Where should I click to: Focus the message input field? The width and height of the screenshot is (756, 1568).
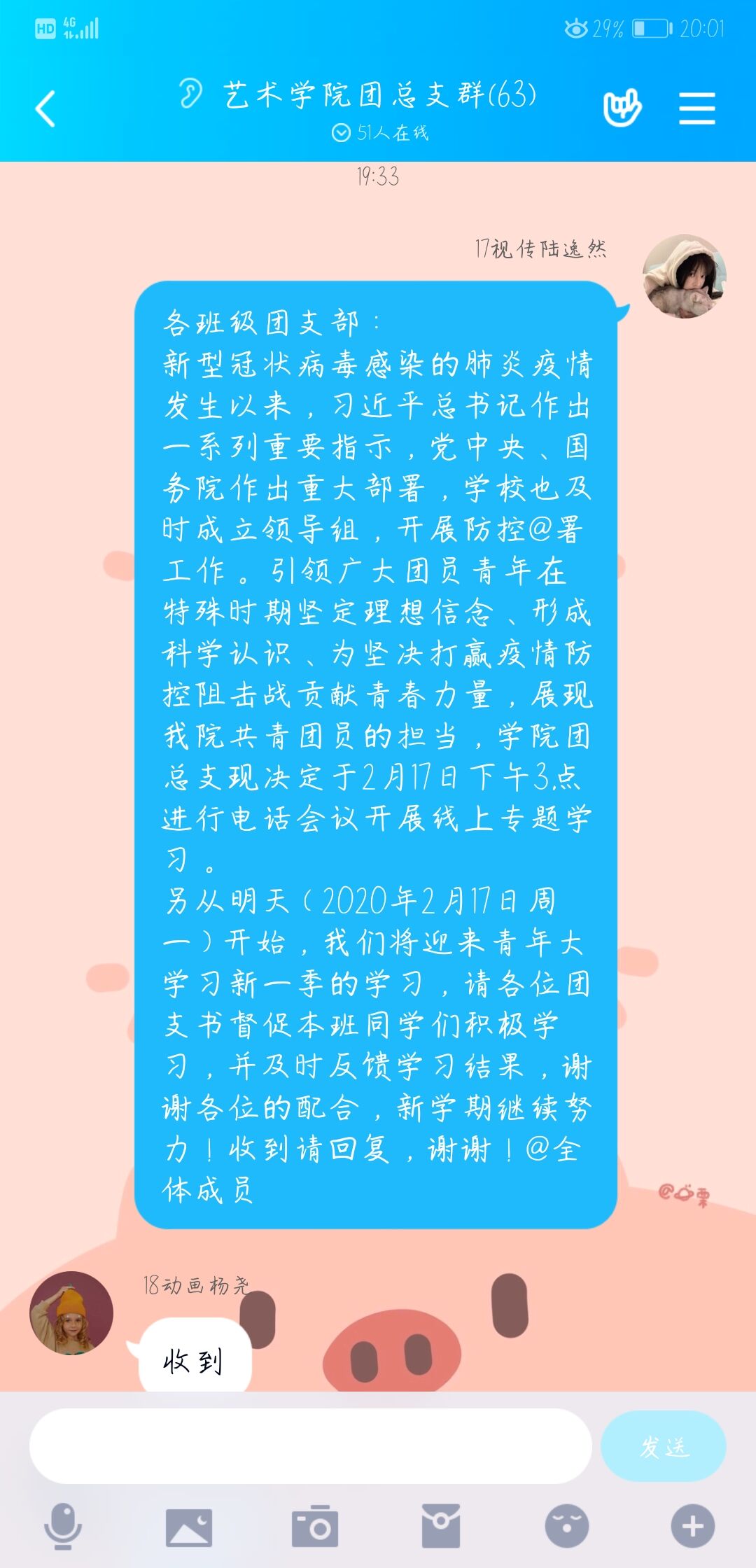[310, 1446]
